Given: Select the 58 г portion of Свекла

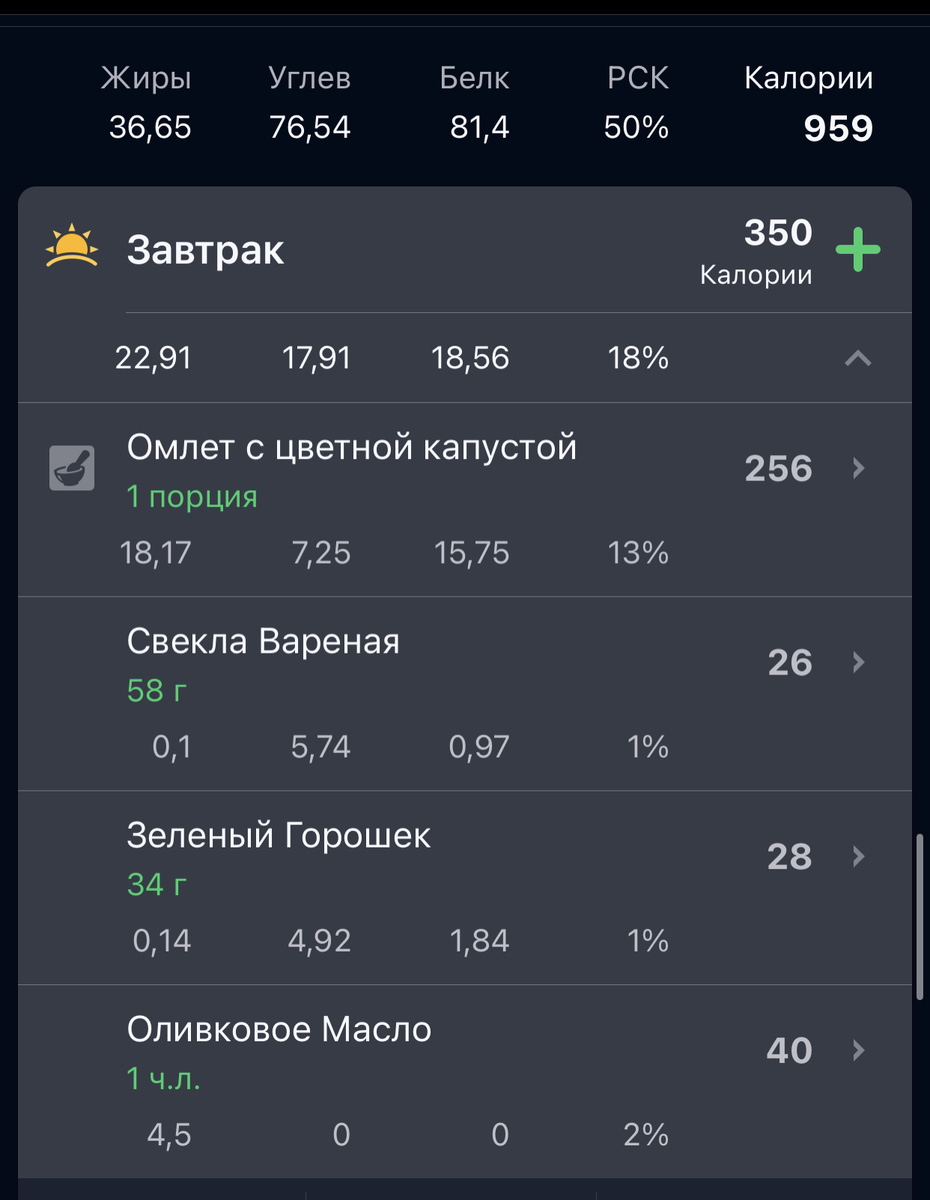Looking at the screenshot, I should (x=156, y=690).
